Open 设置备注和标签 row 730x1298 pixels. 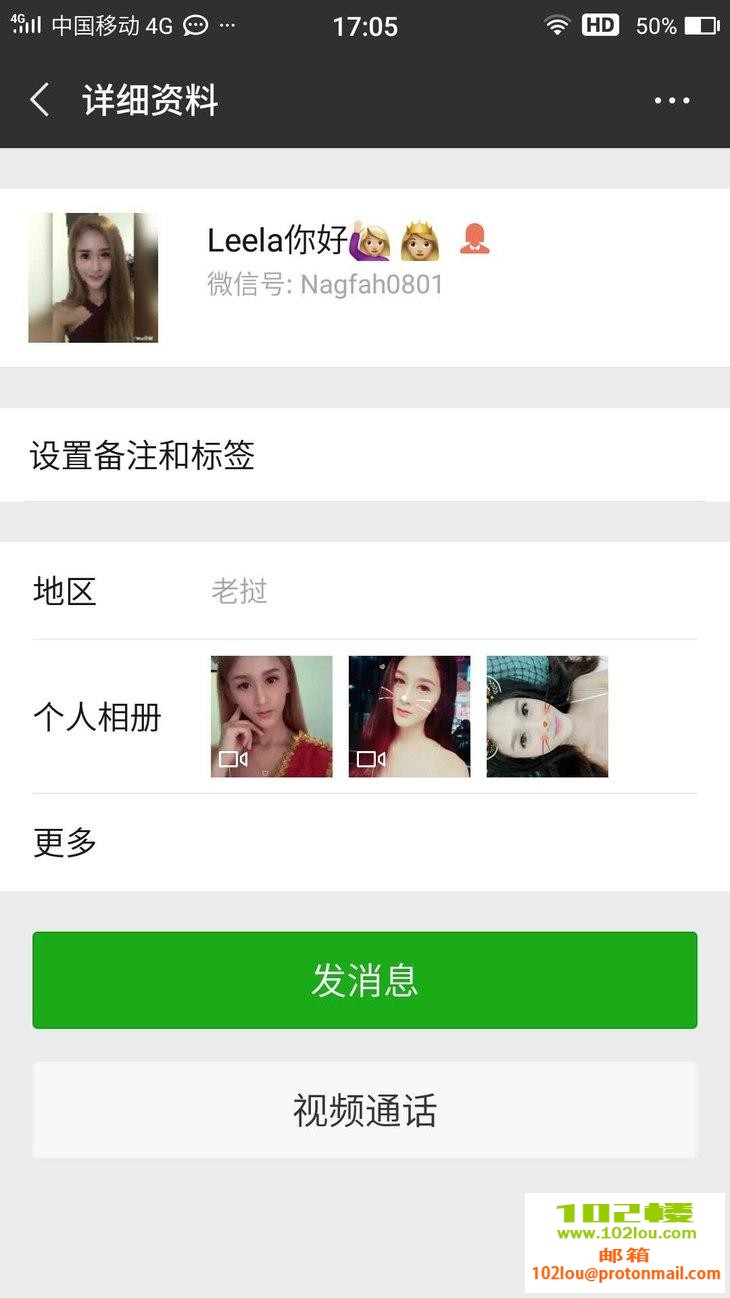pos(364,456)
